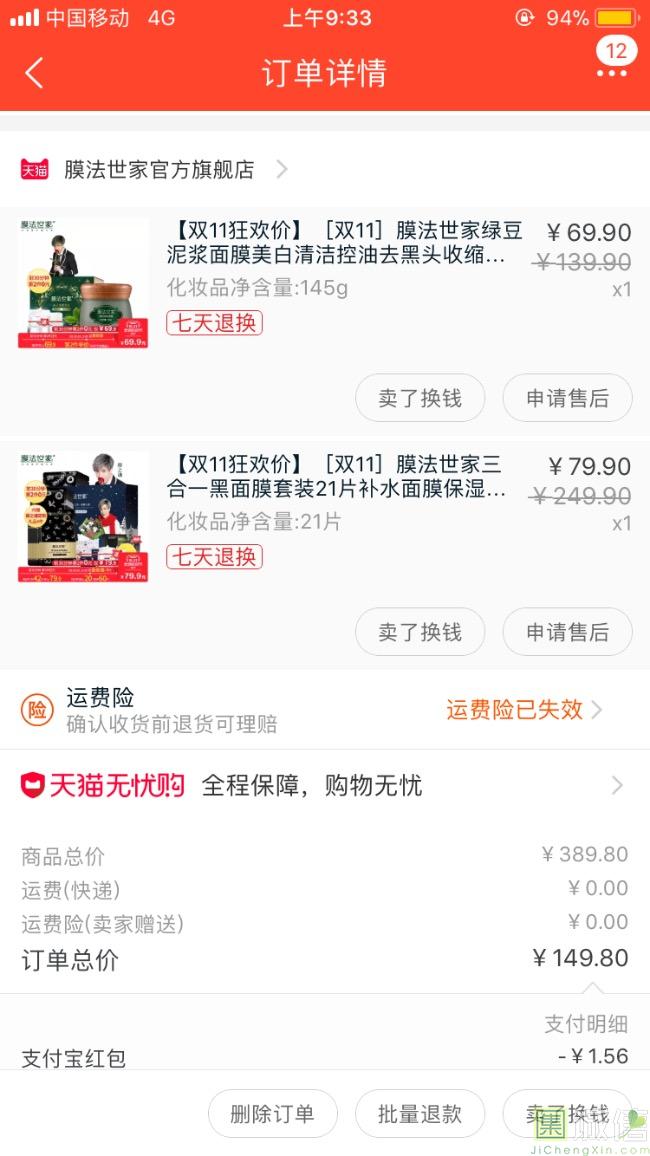Select 批量退款 for batch refund

click(420, 1114)
